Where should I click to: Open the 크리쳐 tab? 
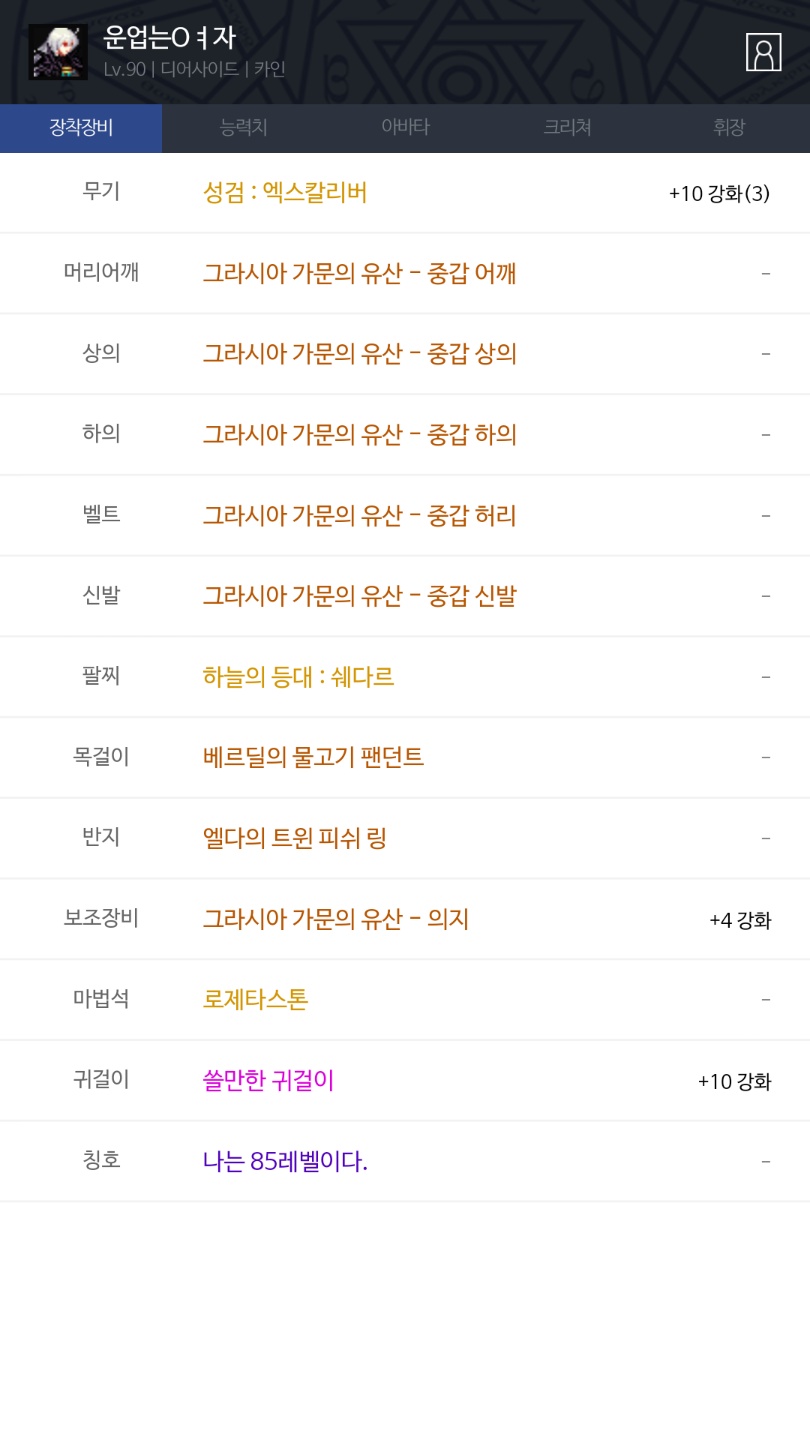click(x=567, y=128)
